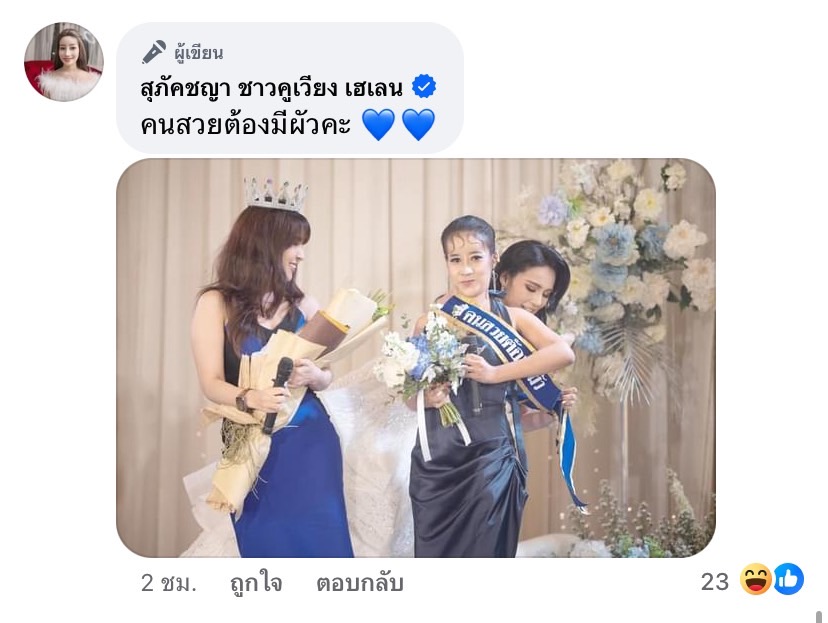
Task: Reply to the comment with ตอบกลับ
Action: point(359,582)
